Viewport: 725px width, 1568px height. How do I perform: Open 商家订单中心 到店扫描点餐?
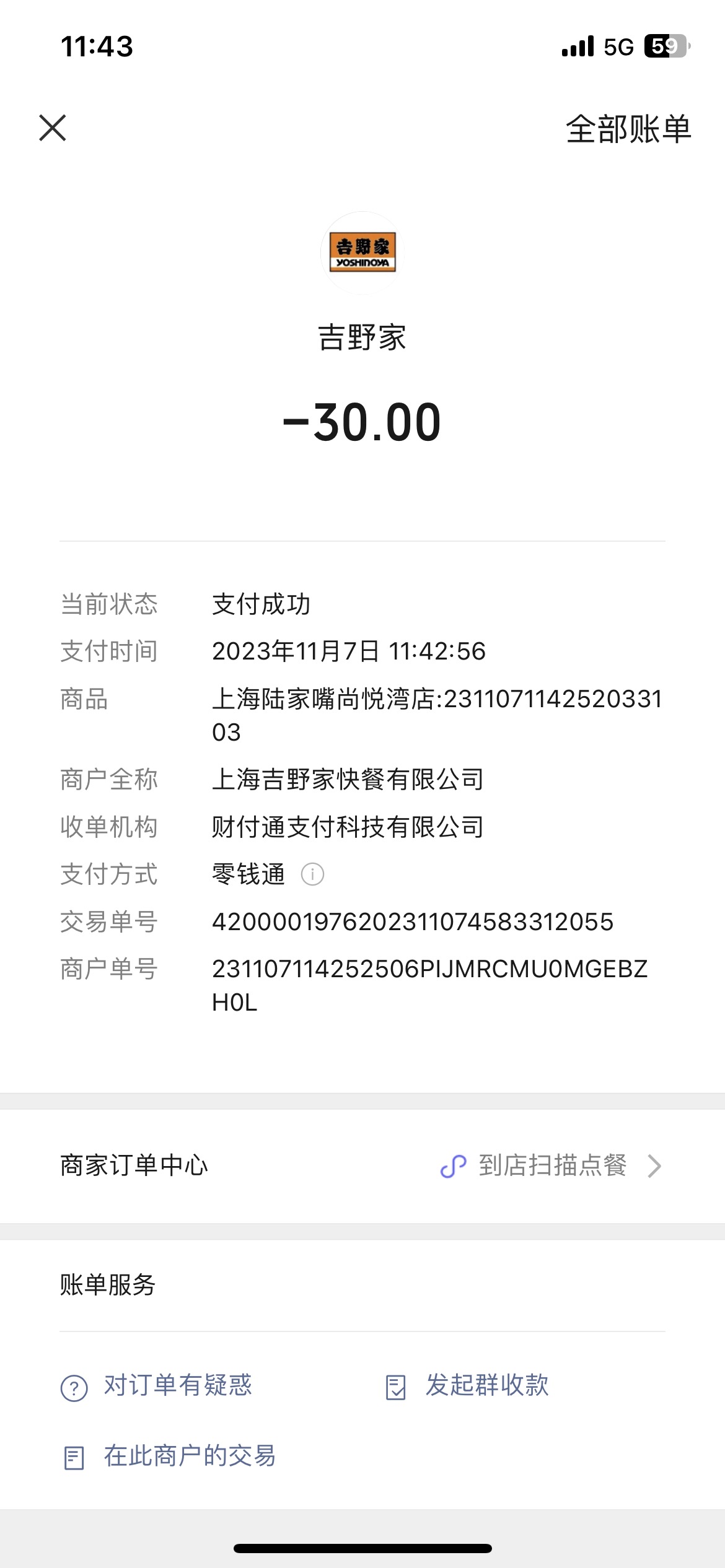point(362,1165)
